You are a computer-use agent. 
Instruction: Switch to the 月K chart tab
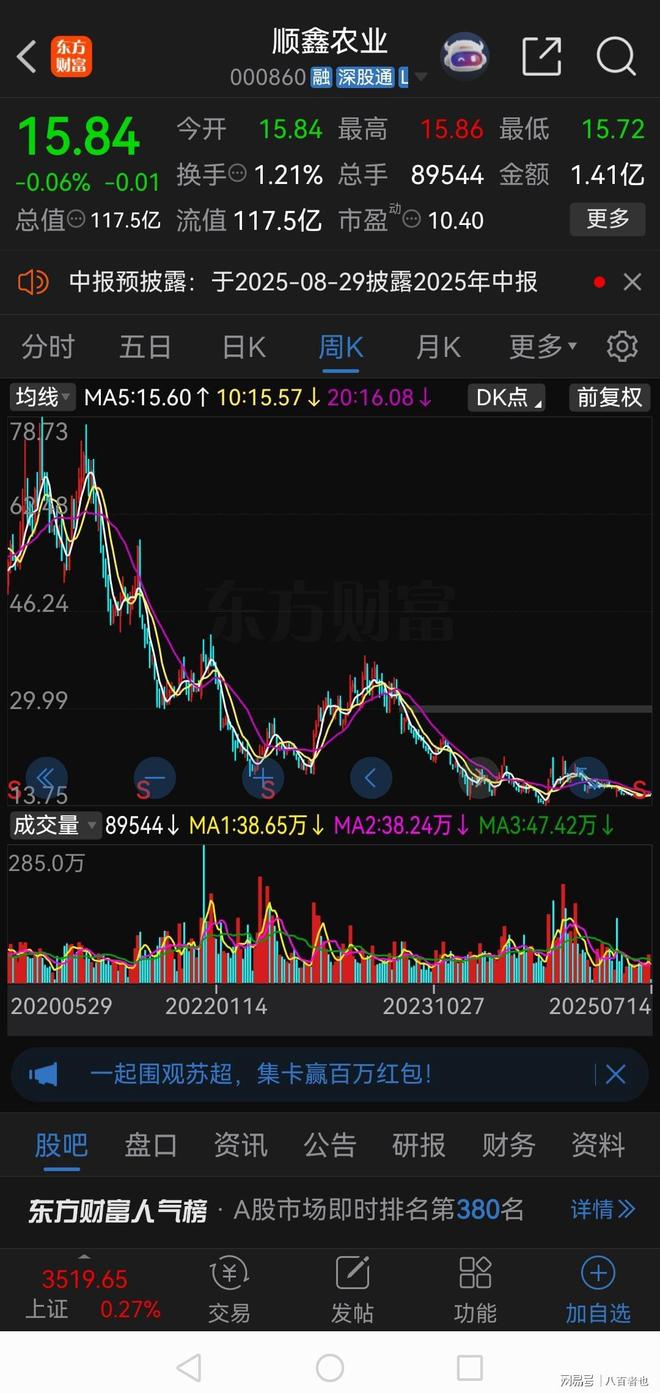(438, 347)
